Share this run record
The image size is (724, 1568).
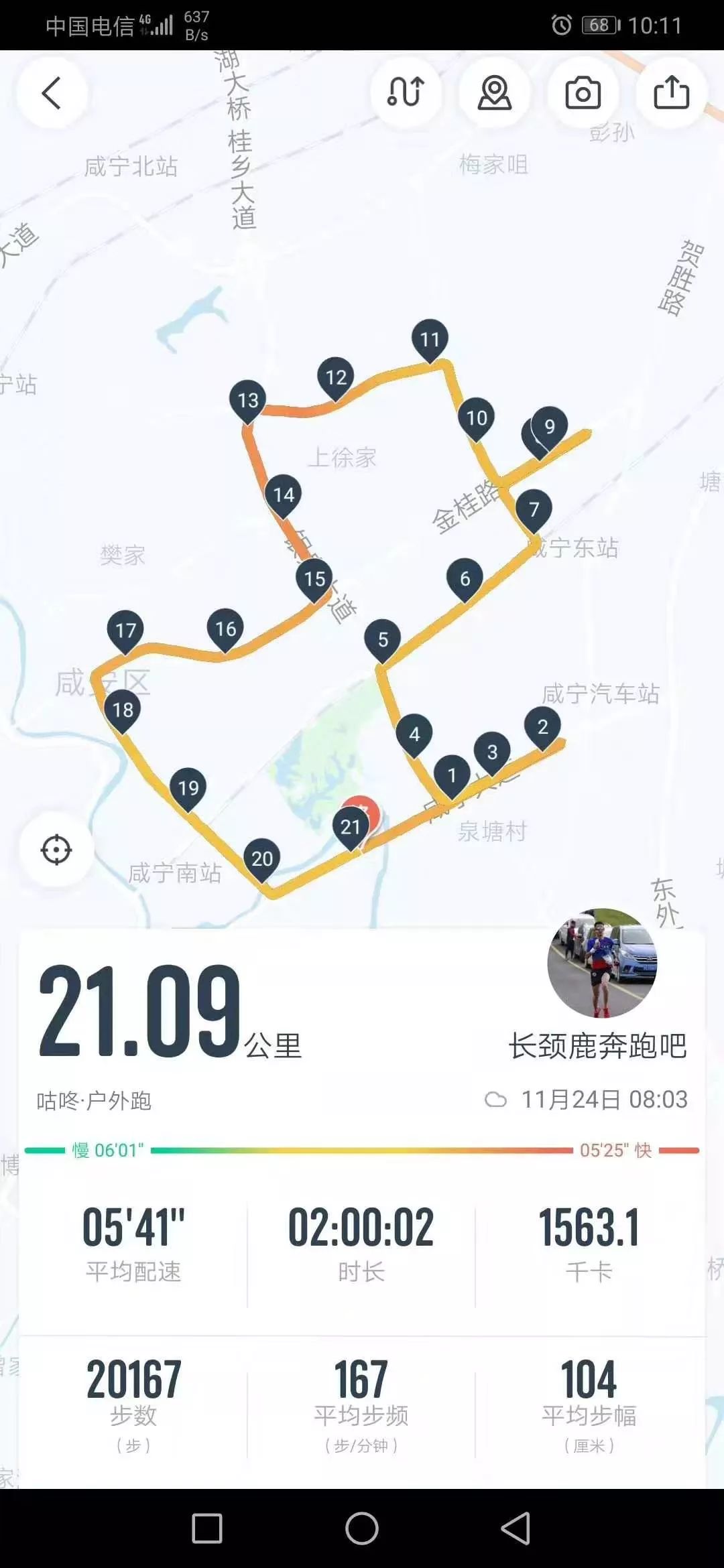671,92
